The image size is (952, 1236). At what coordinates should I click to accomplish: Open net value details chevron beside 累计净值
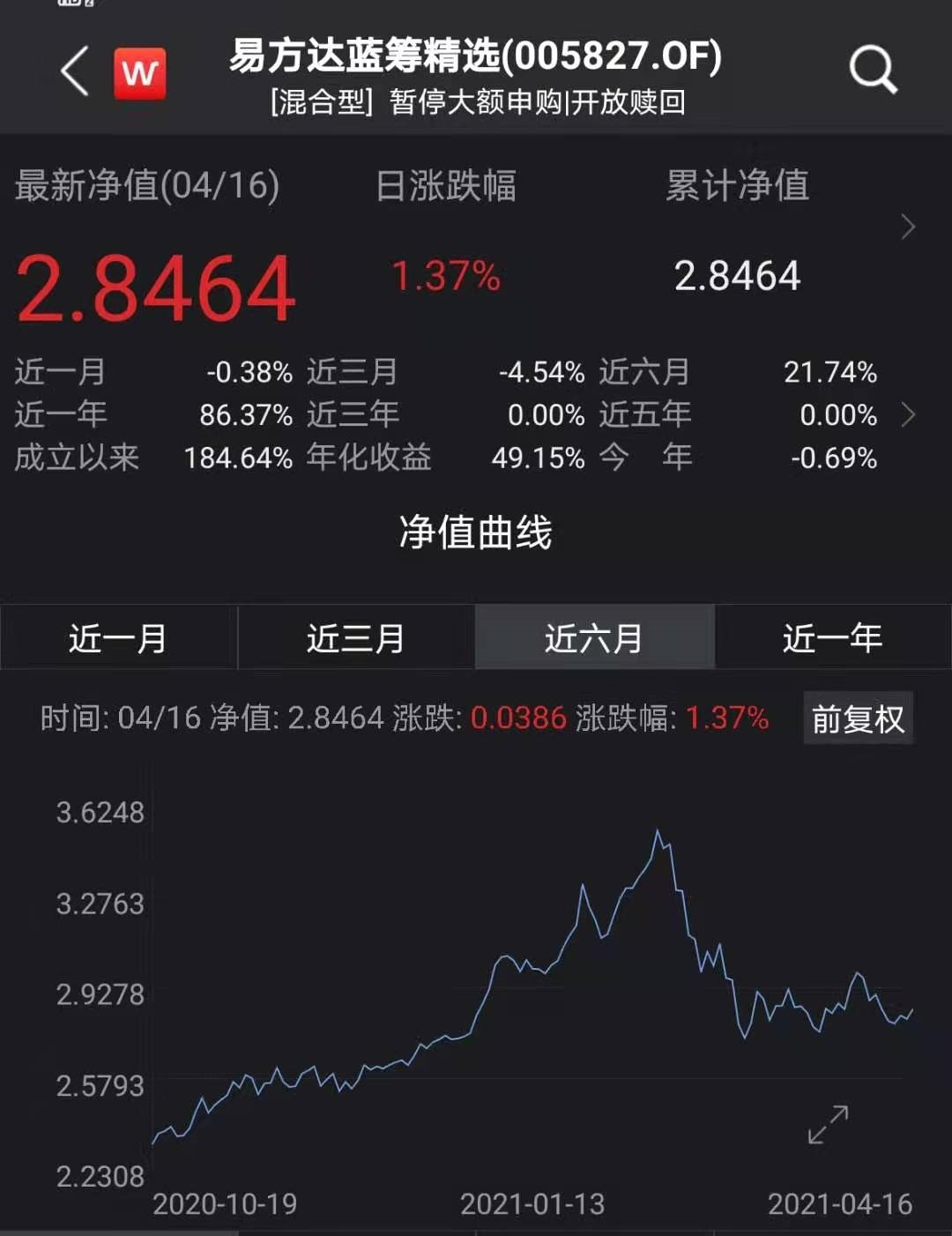pyautogui.click(x=909, y=227)
